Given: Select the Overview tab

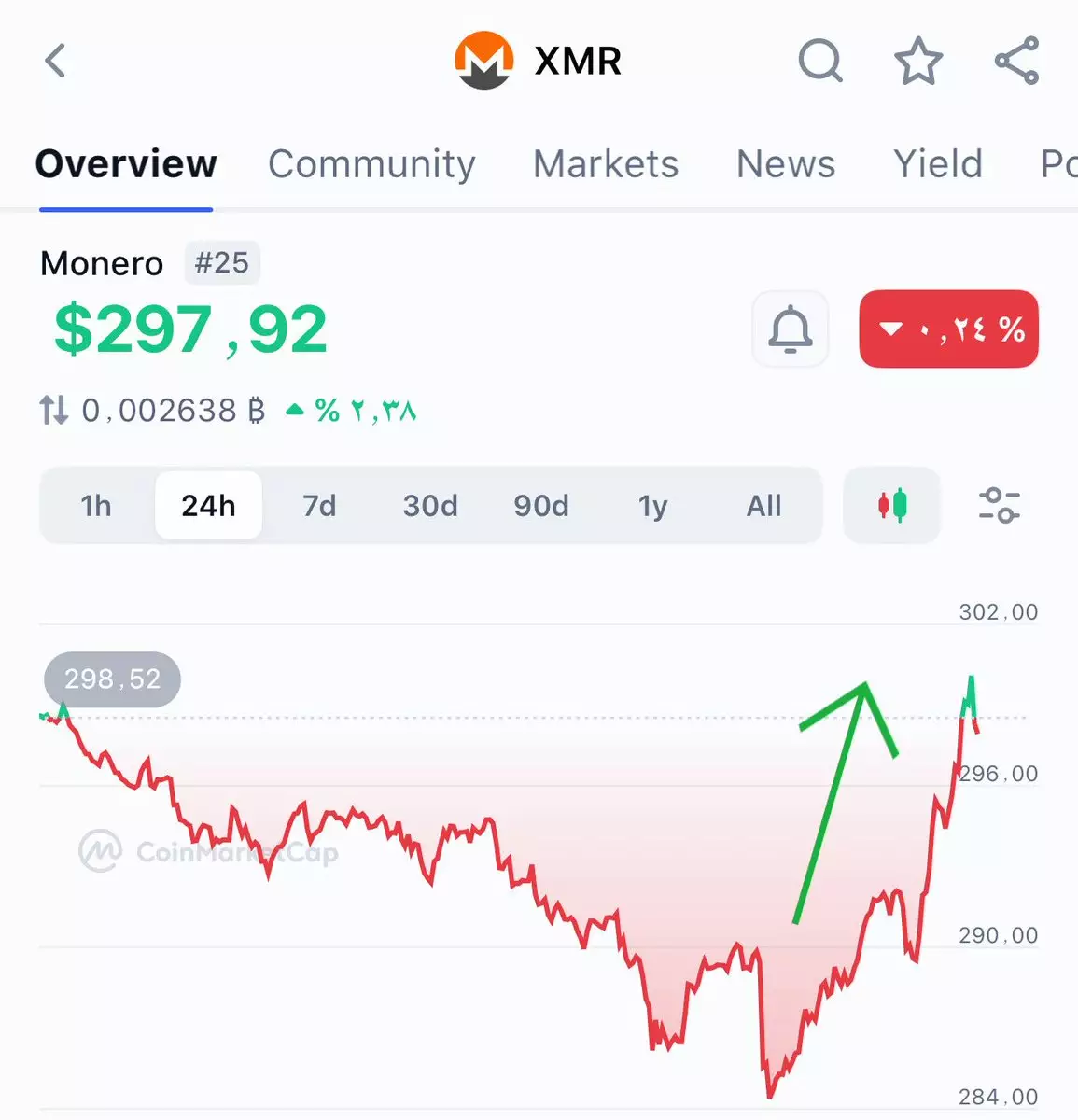Looking at the screenshot, I should click(126, 164).
